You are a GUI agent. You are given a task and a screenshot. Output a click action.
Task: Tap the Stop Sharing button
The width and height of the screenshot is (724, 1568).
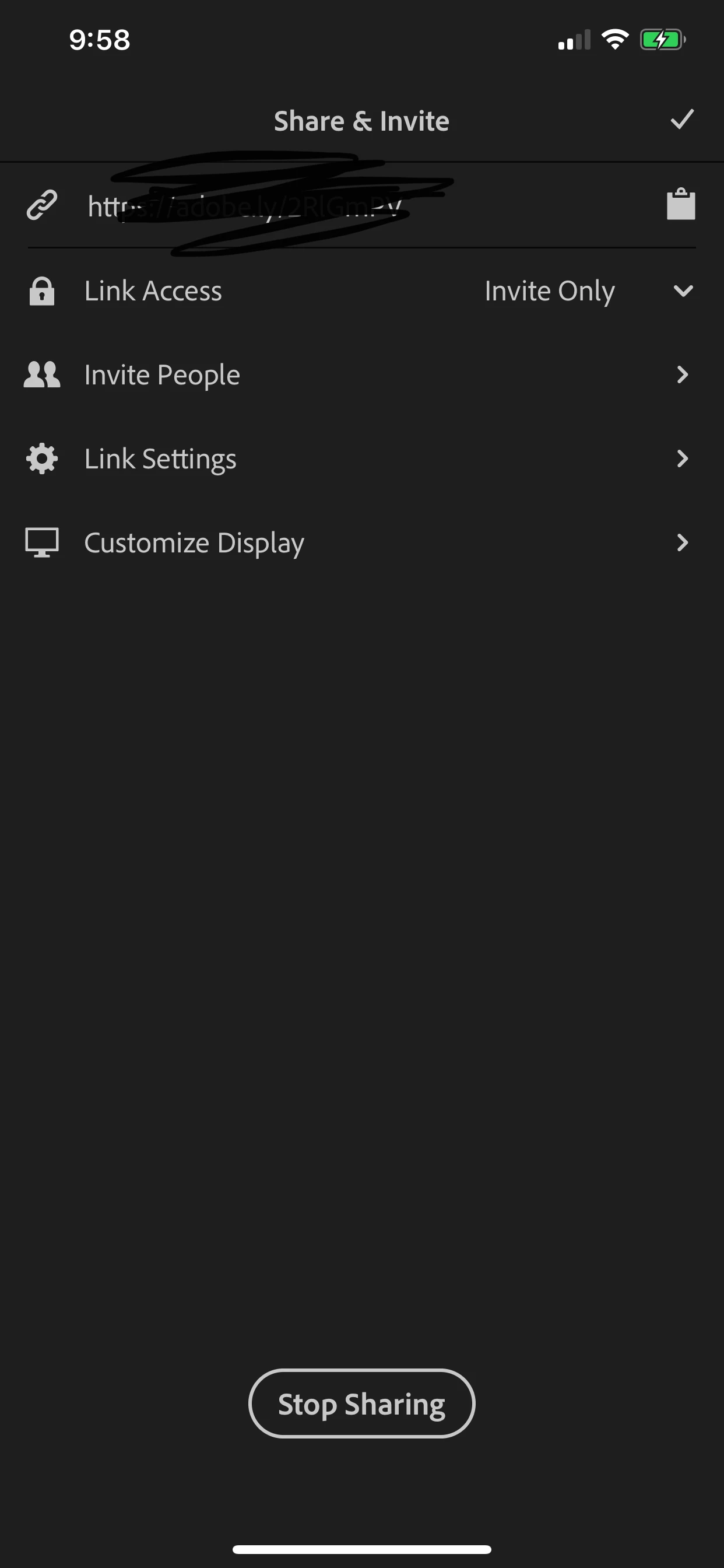point(361,1403)
